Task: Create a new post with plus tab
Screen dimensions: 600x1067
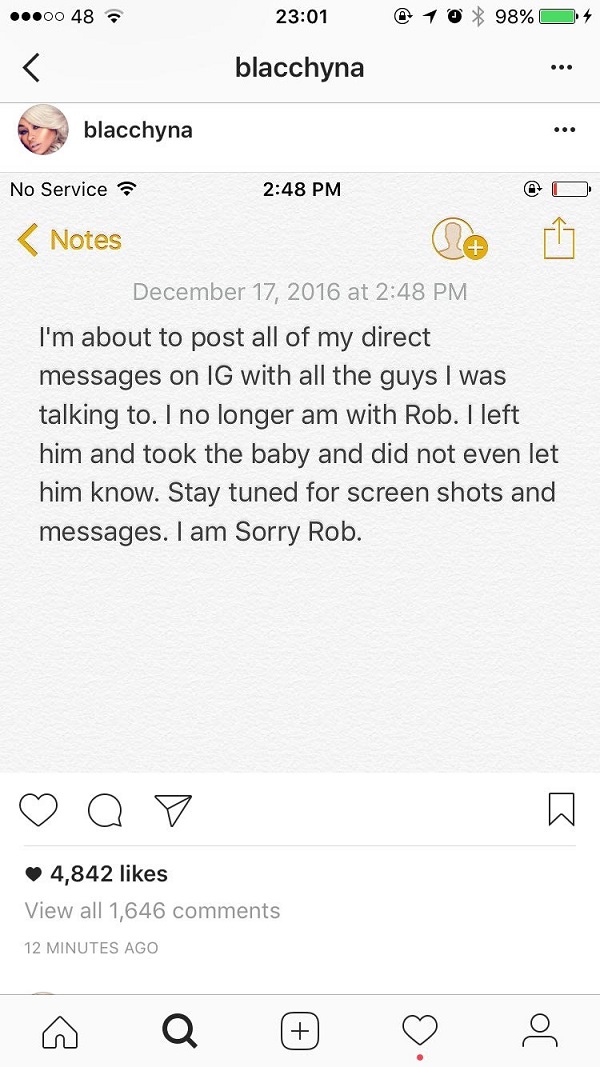Action: pyautogui.click(x=300, y=1030)
